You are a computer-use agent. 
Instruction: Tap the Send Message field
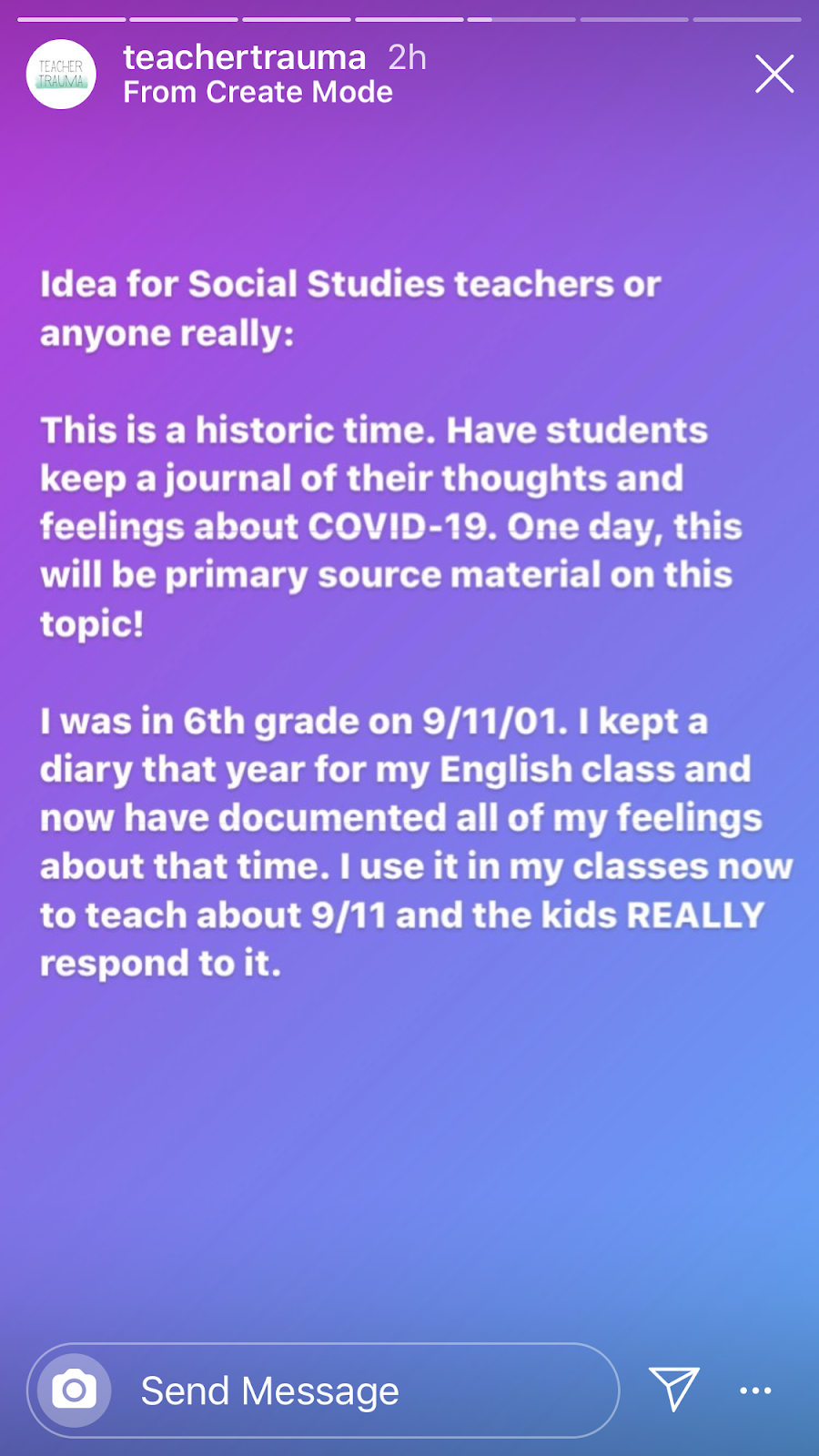364,1390
